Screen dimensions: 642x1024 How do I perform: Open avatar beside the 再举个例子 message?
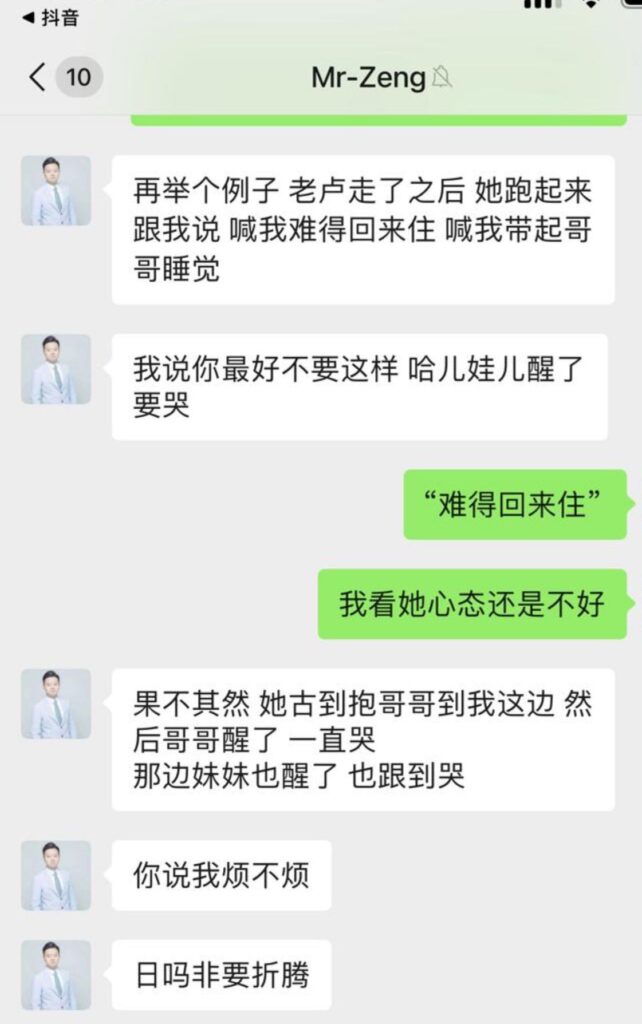[x=56, y=190]
